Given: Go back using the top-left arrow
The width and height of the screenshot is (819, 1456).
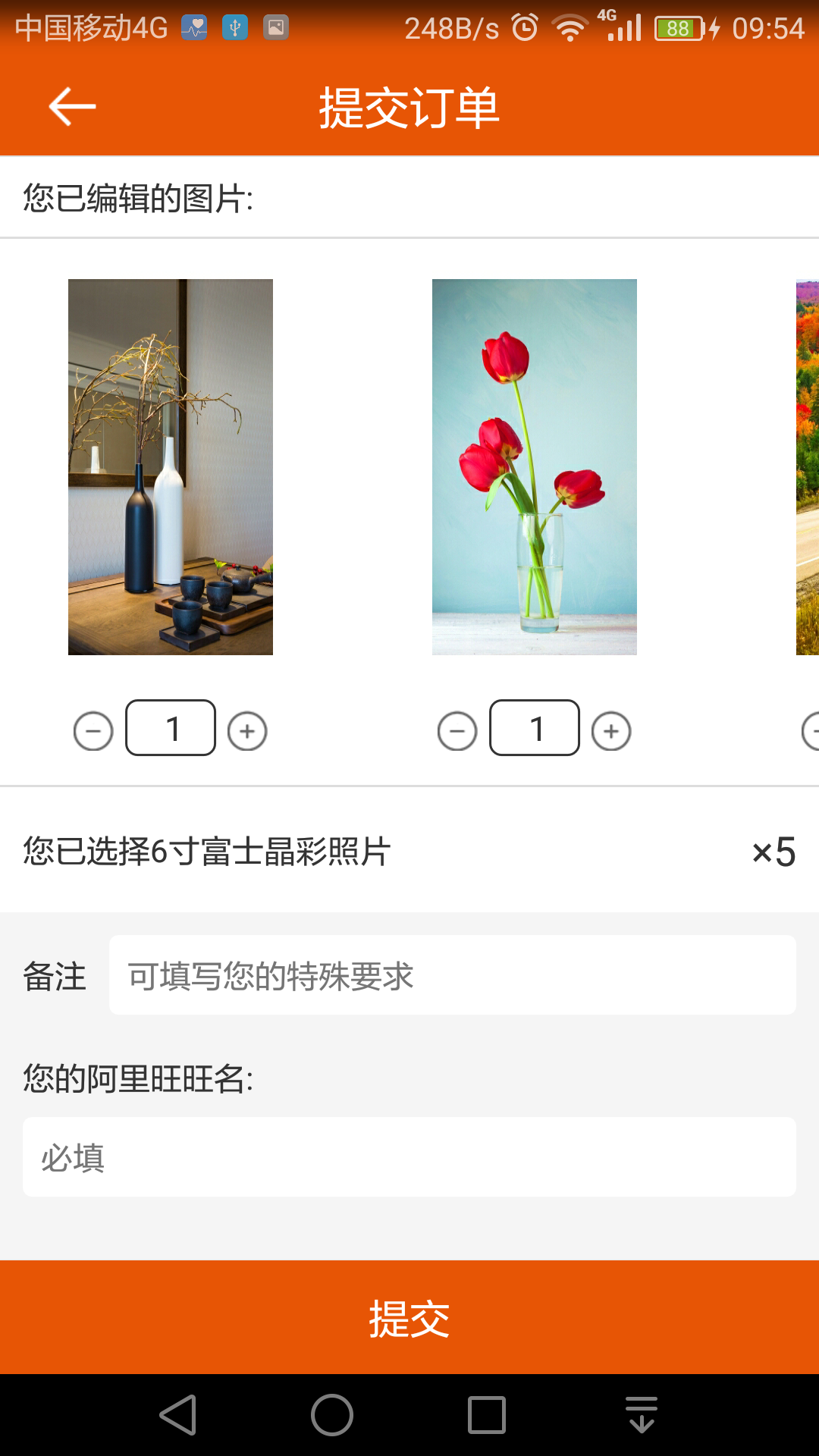Looking at the screenshot, I should pos(72,106).
